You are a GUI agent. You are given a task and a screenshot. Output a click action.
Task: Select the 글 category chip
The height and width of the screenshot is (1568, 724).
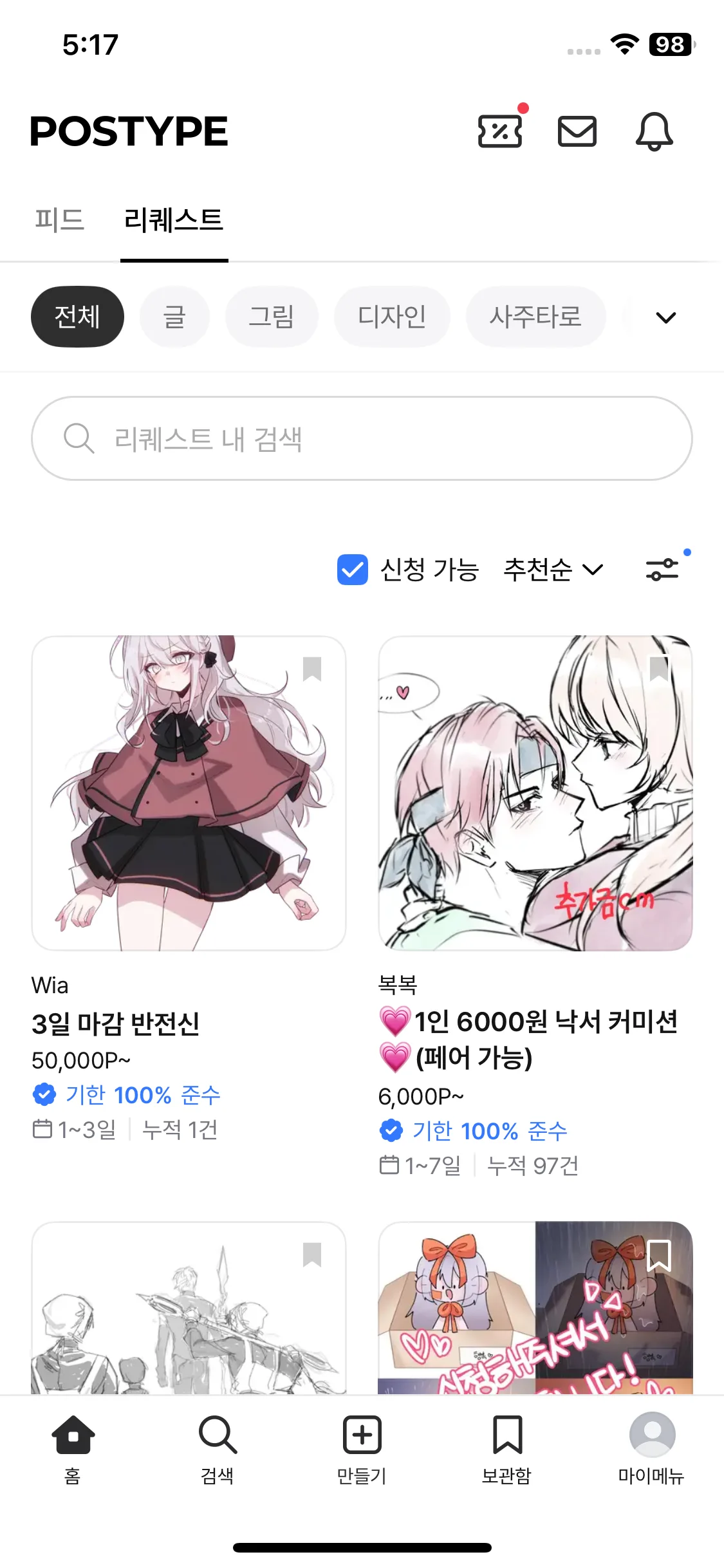174,317
